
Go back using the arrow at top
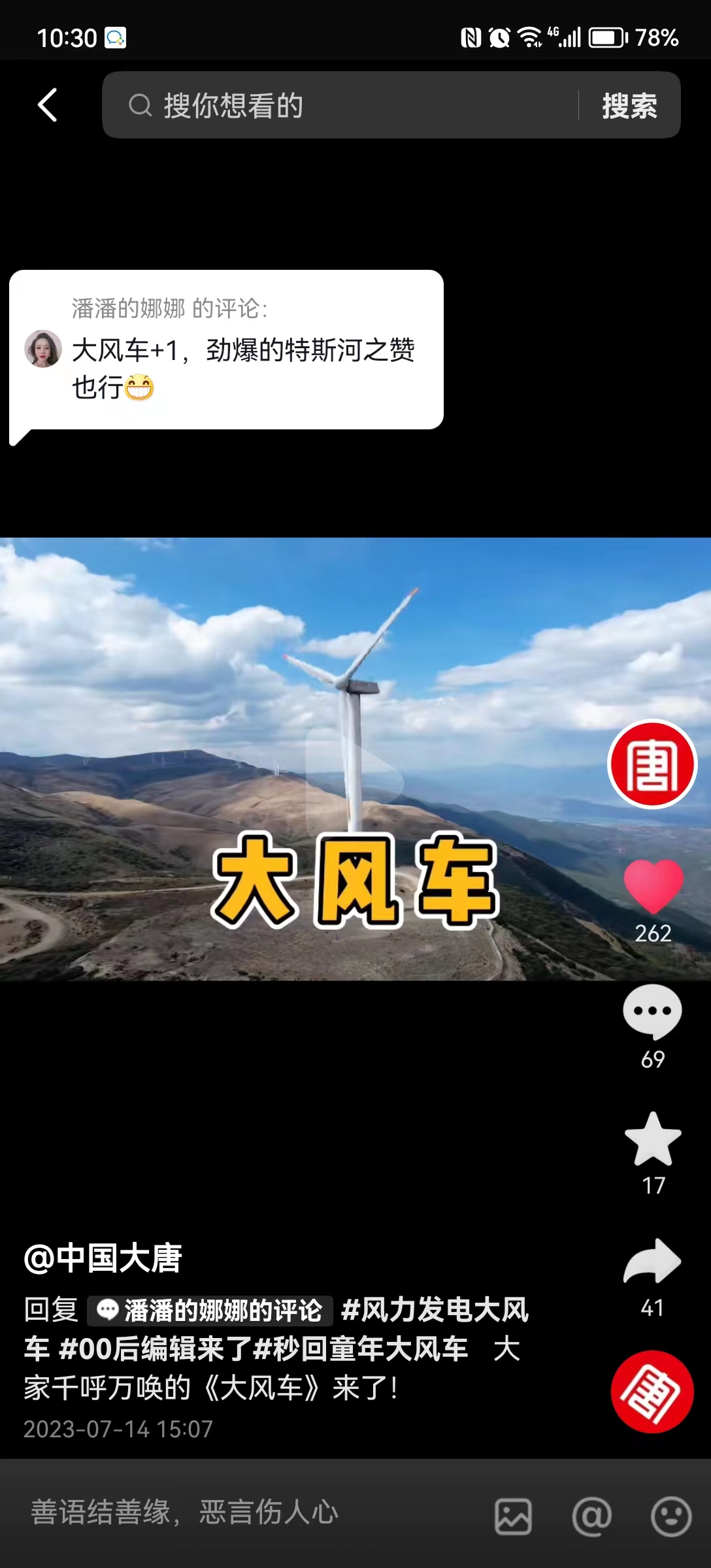point(48,105)
